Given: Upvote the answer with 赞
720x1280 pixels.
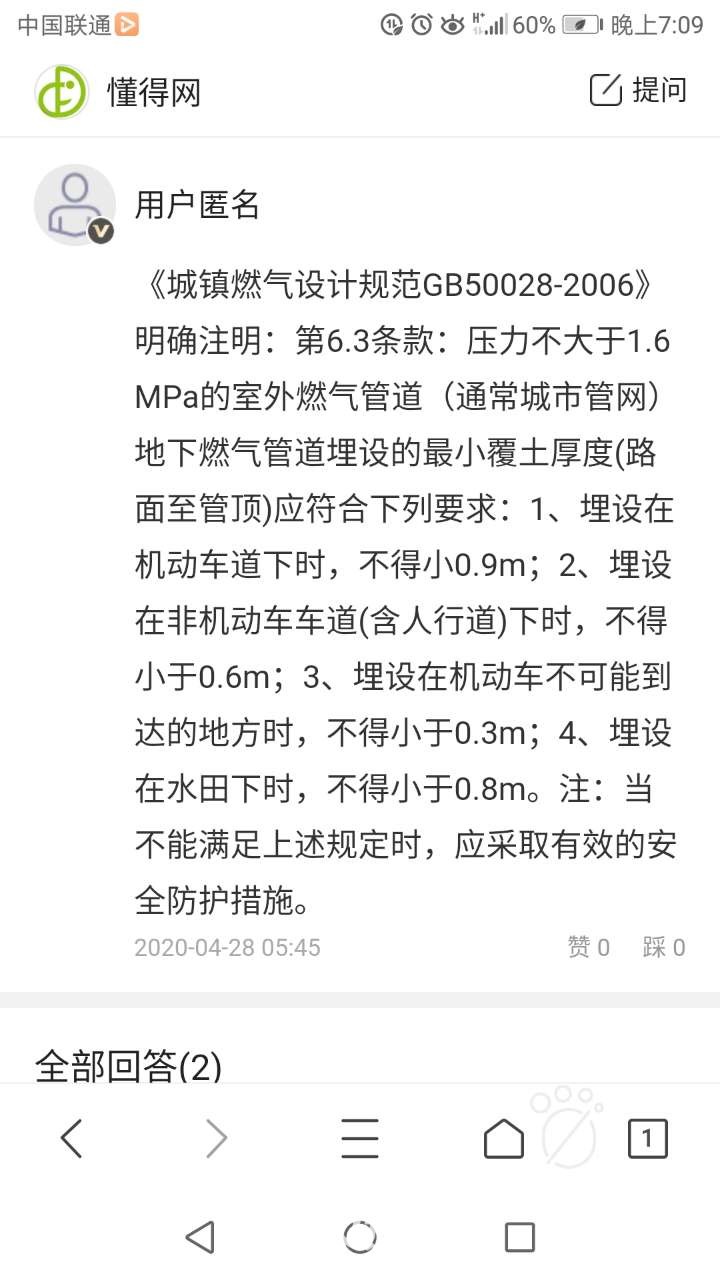Looking at the screenshot, I should (588, 947).
